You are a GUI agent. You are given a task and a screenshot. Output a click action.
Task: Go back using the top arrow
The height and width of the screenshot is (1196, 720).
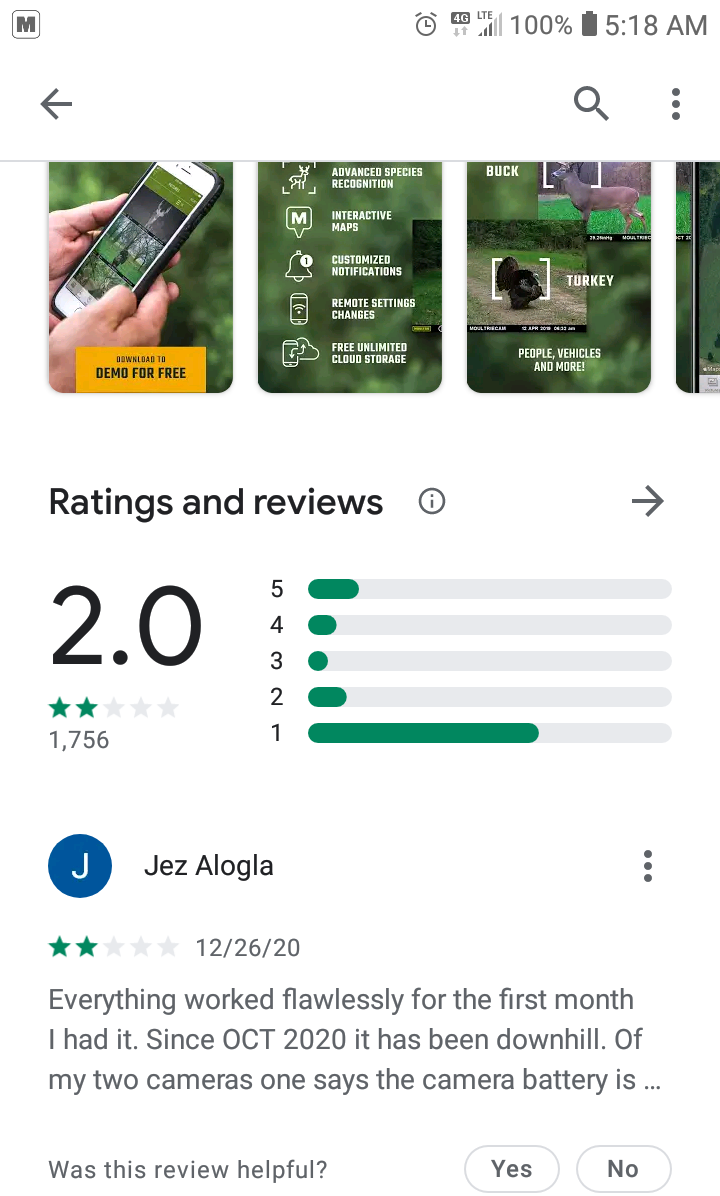56,104
